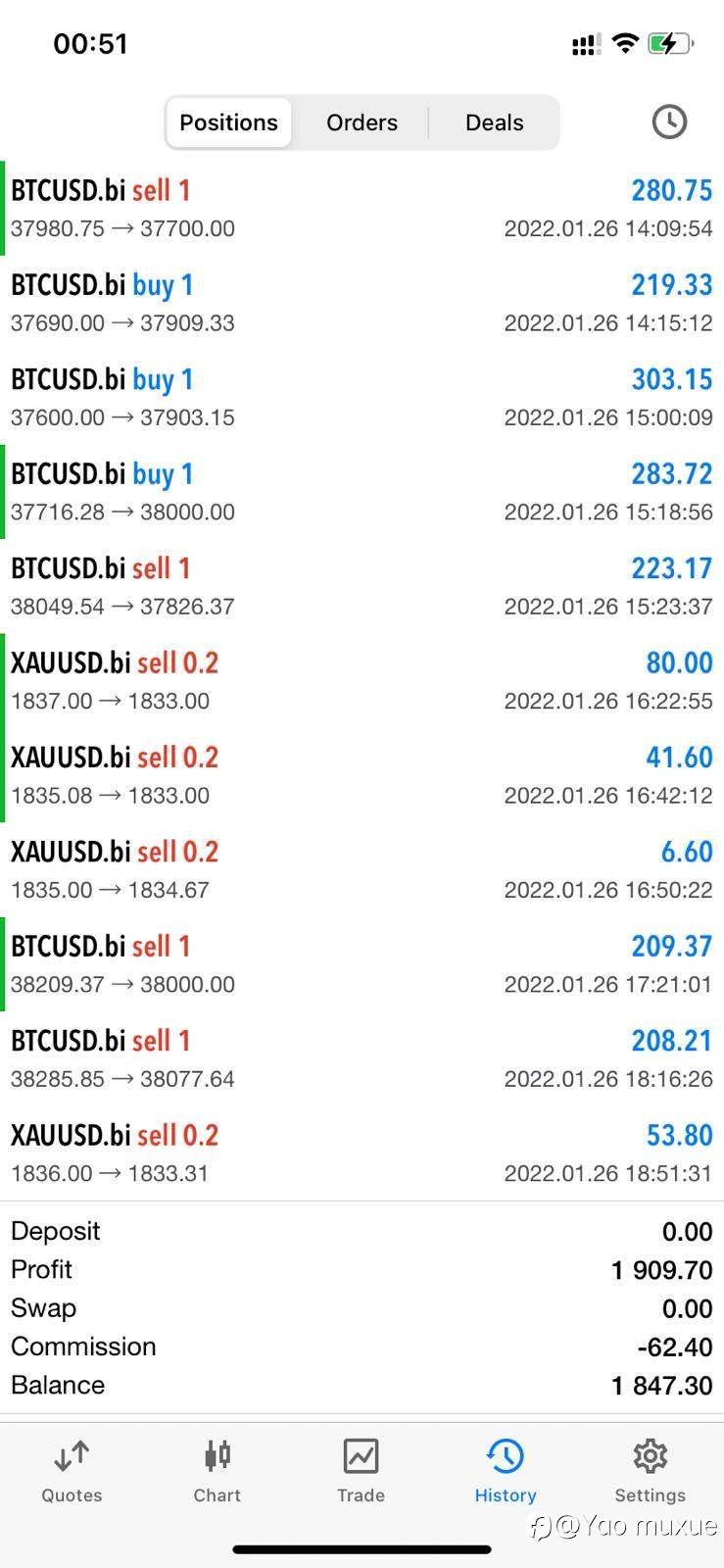
Task: Open the XAUUSD.bi sell position with profit 53.80
Action: pyautogui.click(x=362, y=1153)
